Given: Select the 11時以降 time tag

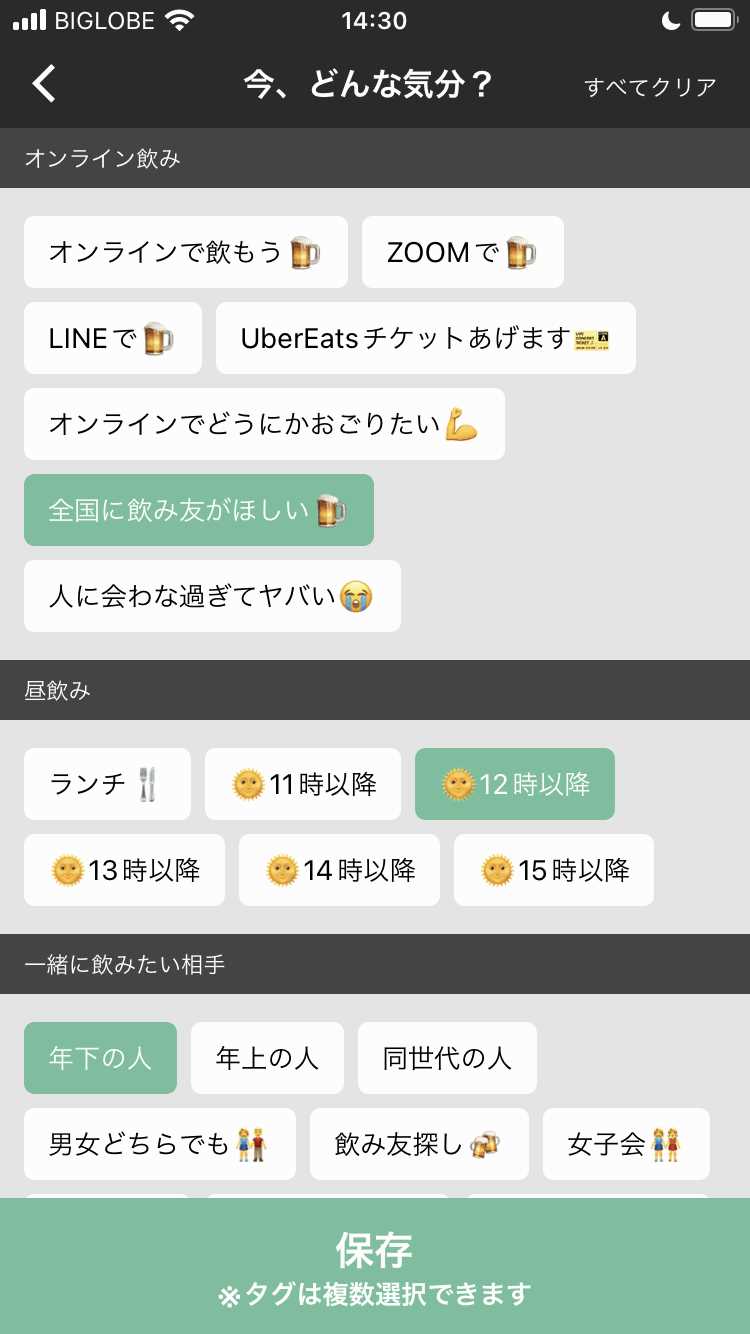Looking at the screenshot, I should (302, 784).
